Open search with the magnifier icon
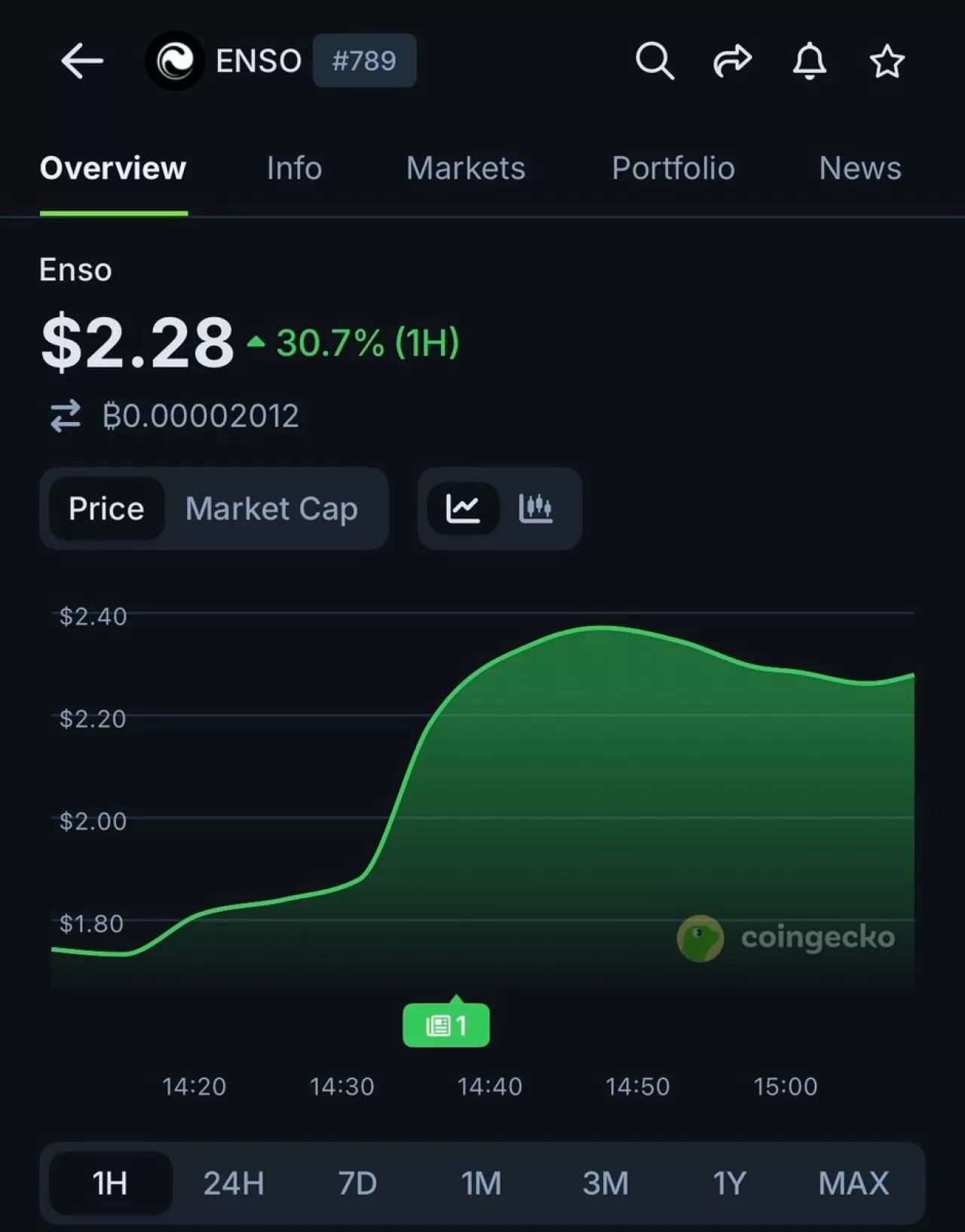The width and height of the screenshot is (965, 1232). [x=654, y=62]
